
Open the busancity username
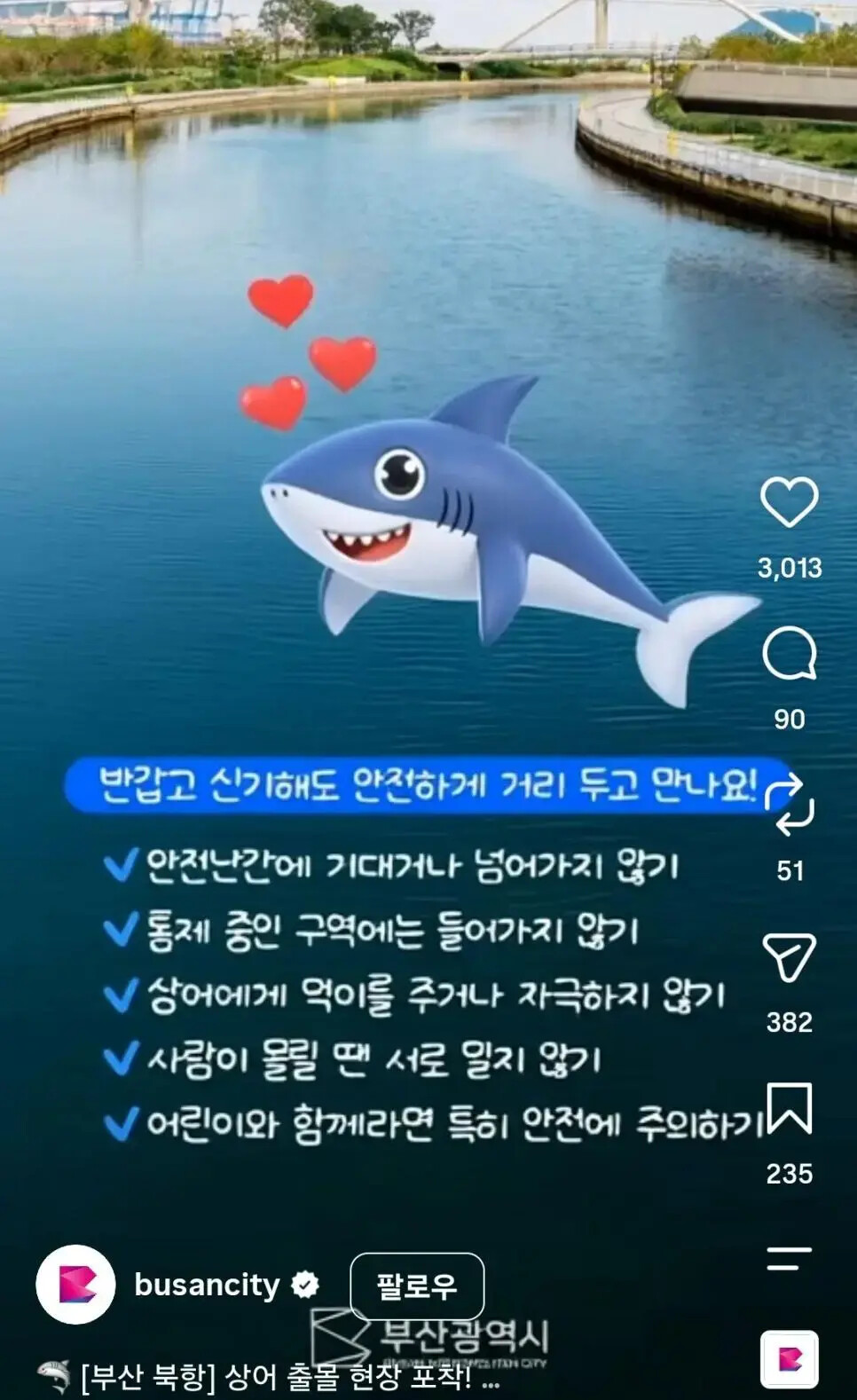(x=207, y=1285)
